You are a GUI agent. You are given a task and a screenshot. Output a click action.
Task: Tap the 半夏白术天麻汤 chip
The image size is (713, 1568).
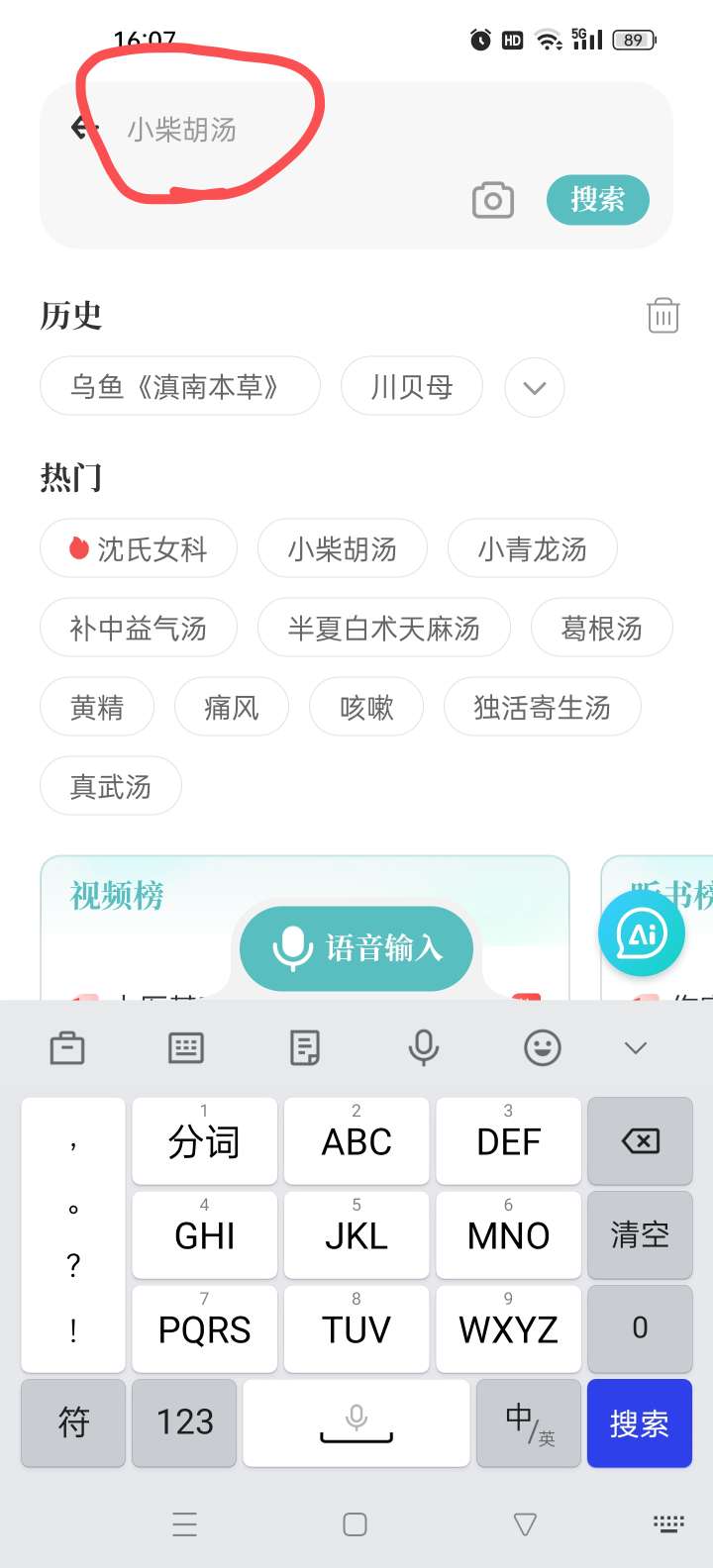pyautogui.click(x=384, y=628)
